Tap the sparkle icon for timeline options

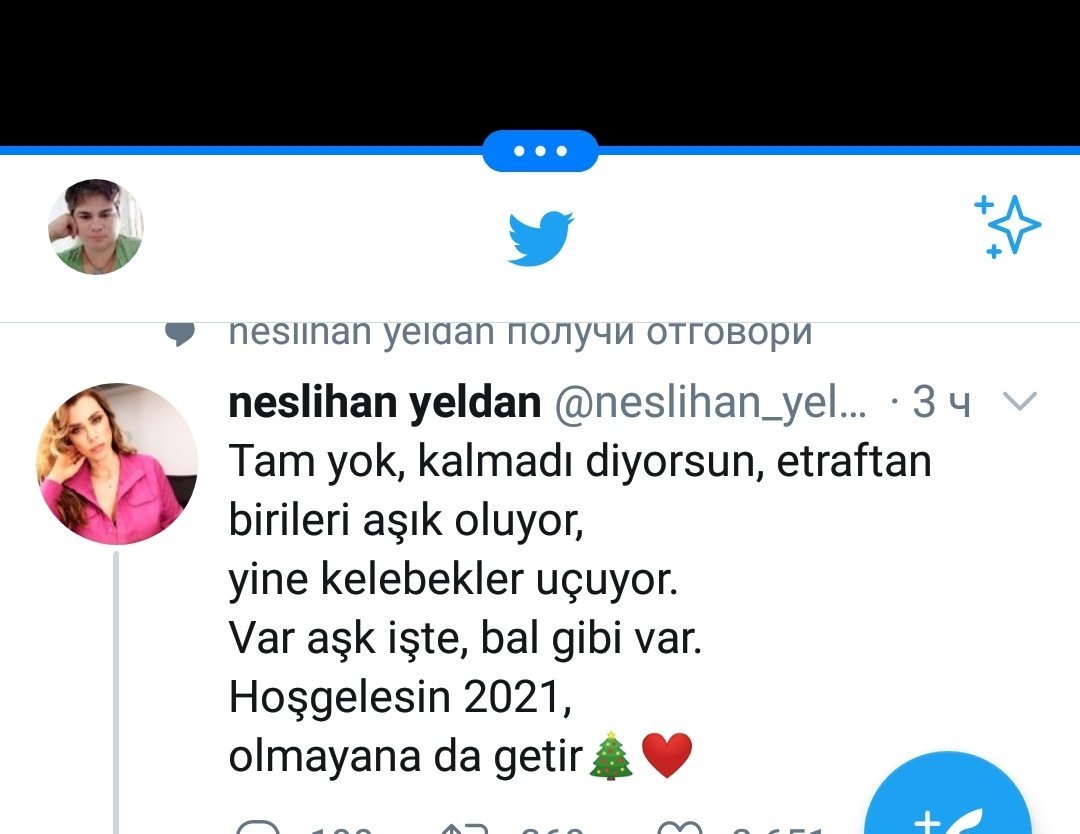(x=1007, y=227)
